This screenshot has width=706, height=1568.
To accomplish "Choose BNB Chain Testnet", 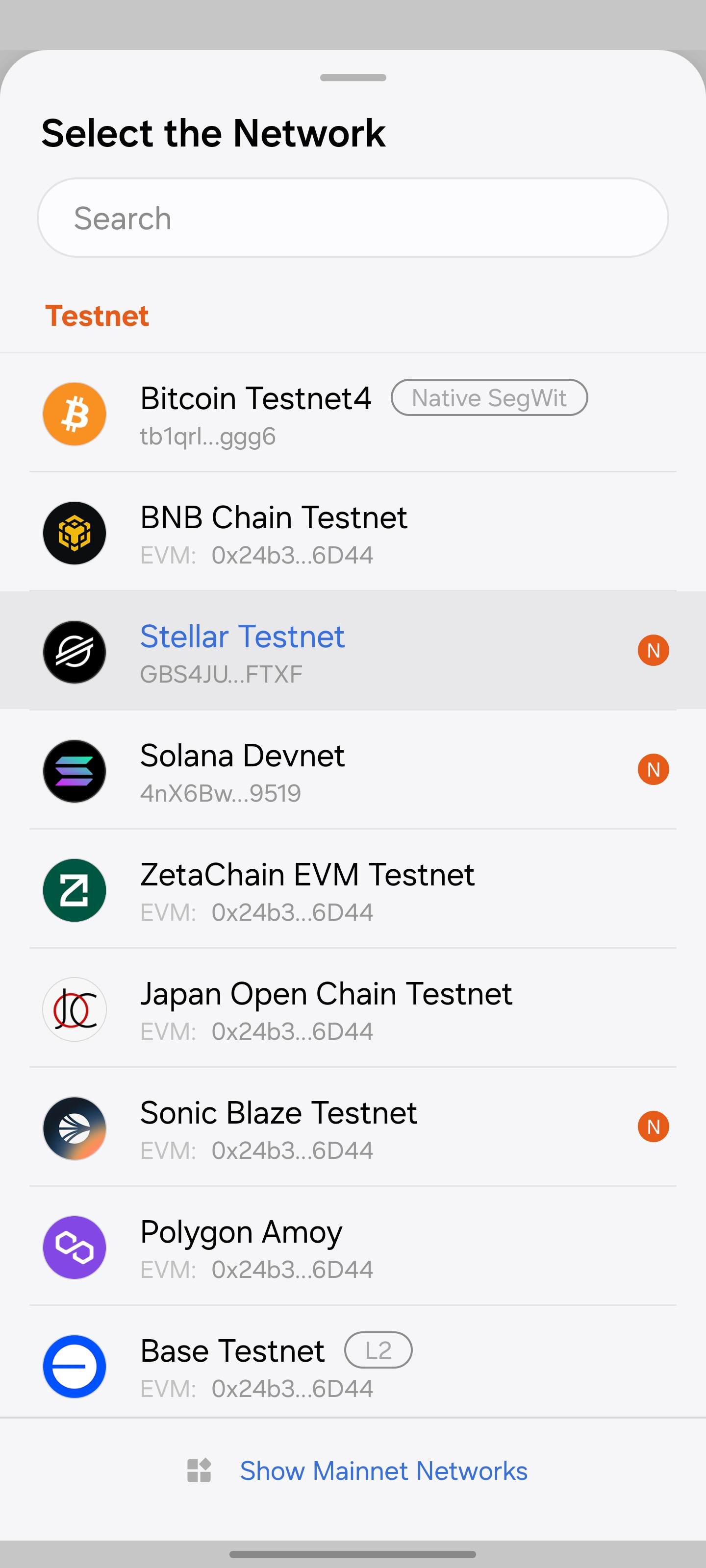I will (274, 533).
